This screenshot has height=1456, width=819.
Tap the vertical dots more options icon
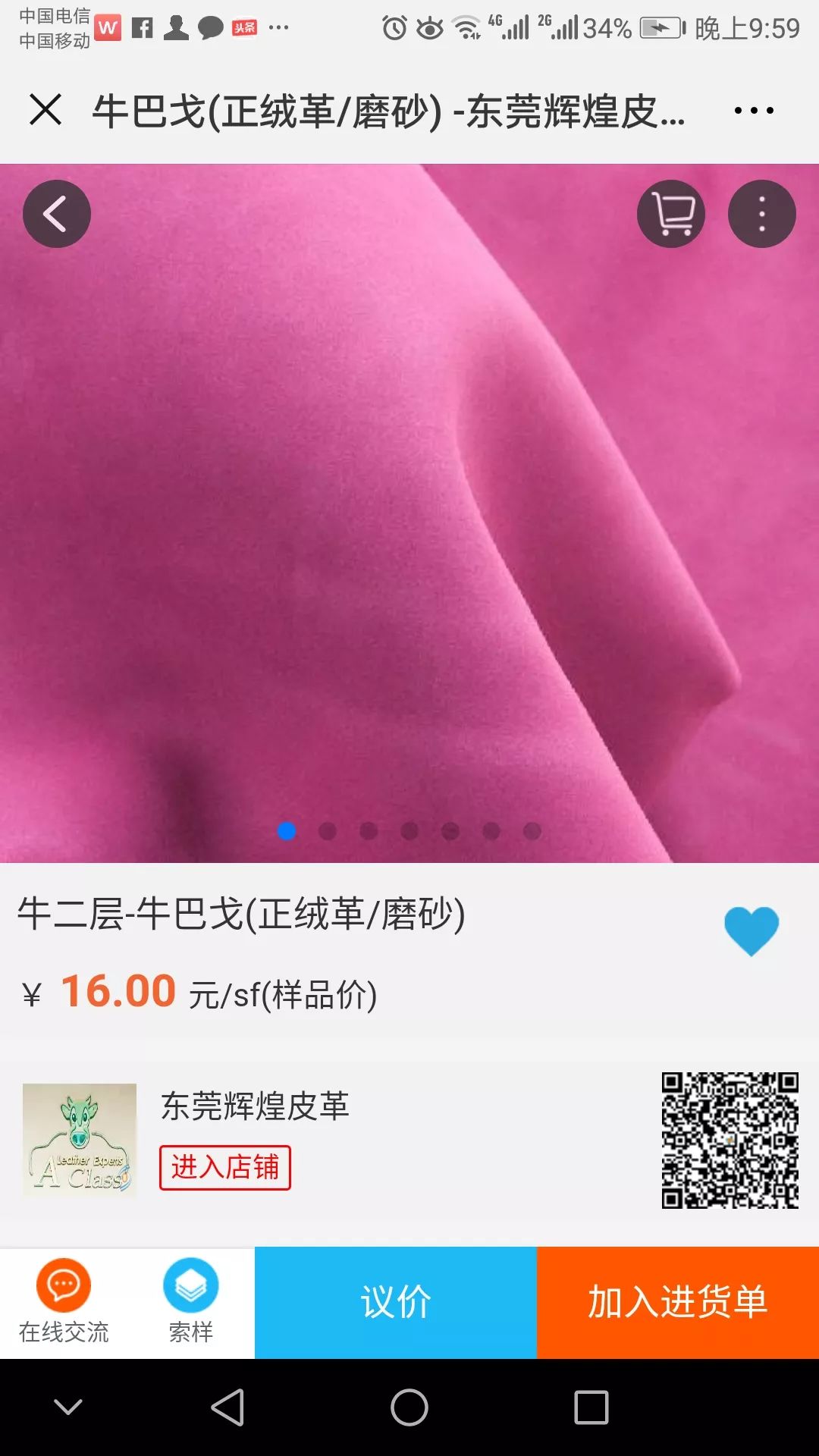[760, 213]
